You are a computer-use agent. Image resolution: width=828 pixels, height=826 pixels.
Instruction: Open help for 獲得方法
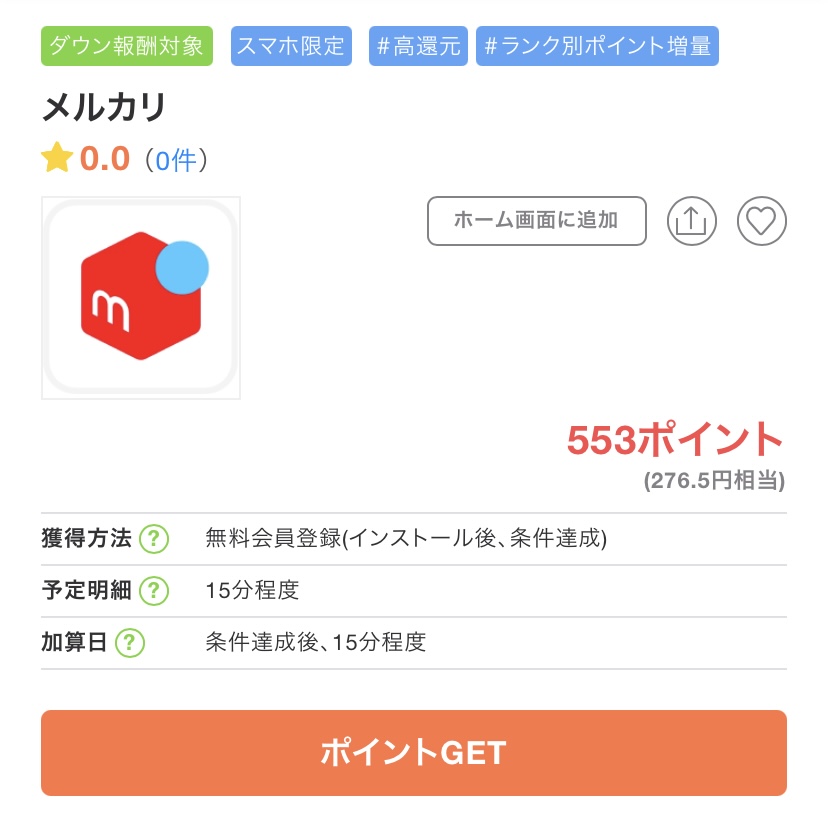pos(153,539)
